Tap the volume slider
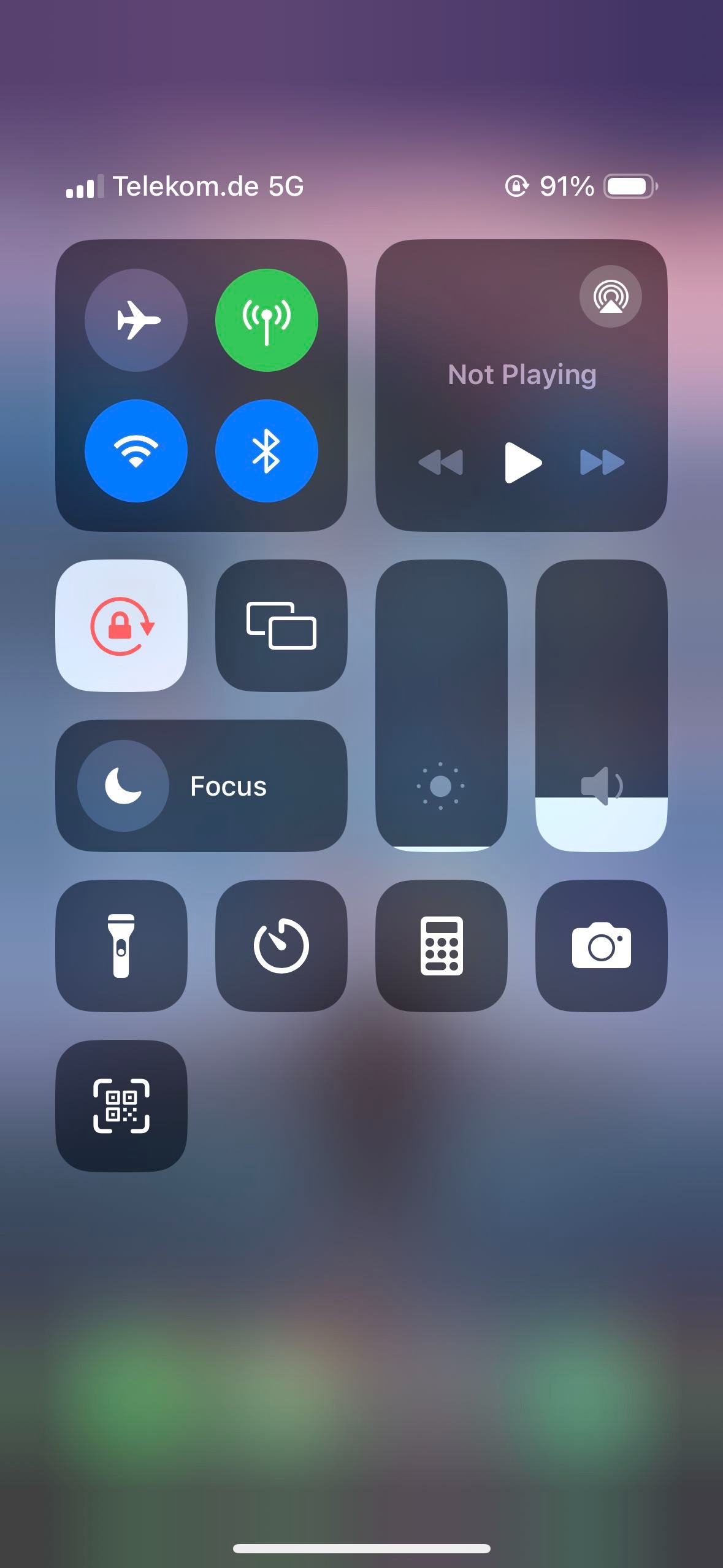 [602, 705]
